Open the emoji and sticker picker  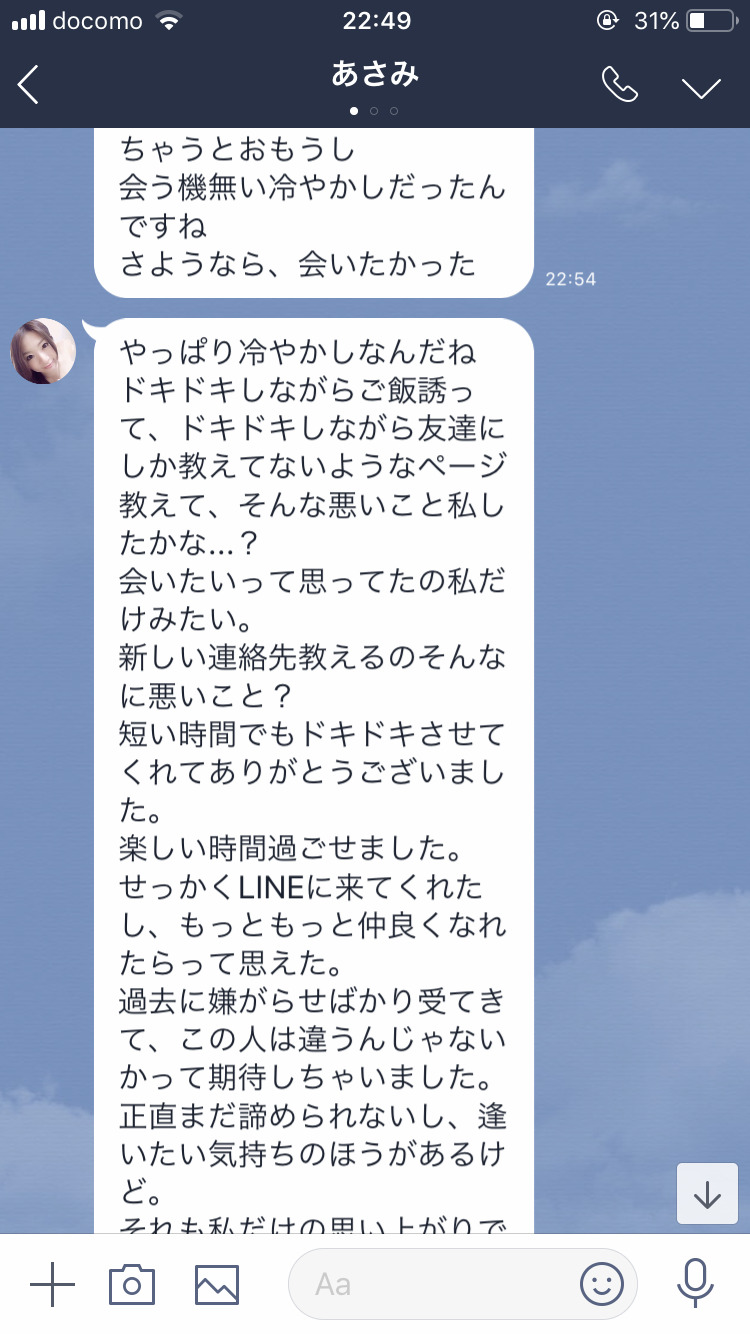click(602, 1284)
